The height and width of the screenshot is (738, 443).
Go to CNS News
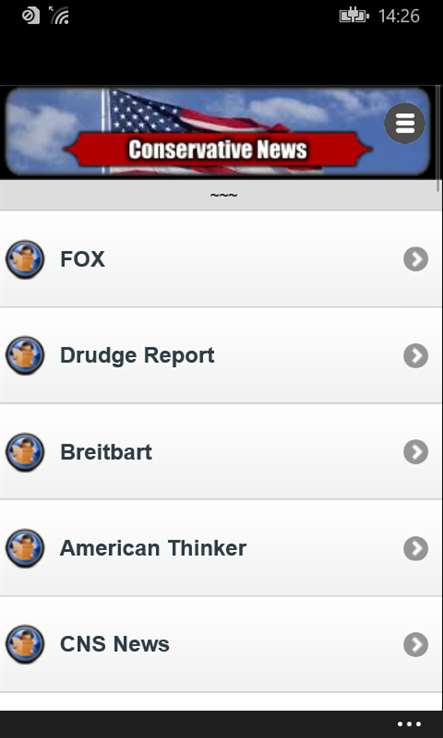(220, 644)
